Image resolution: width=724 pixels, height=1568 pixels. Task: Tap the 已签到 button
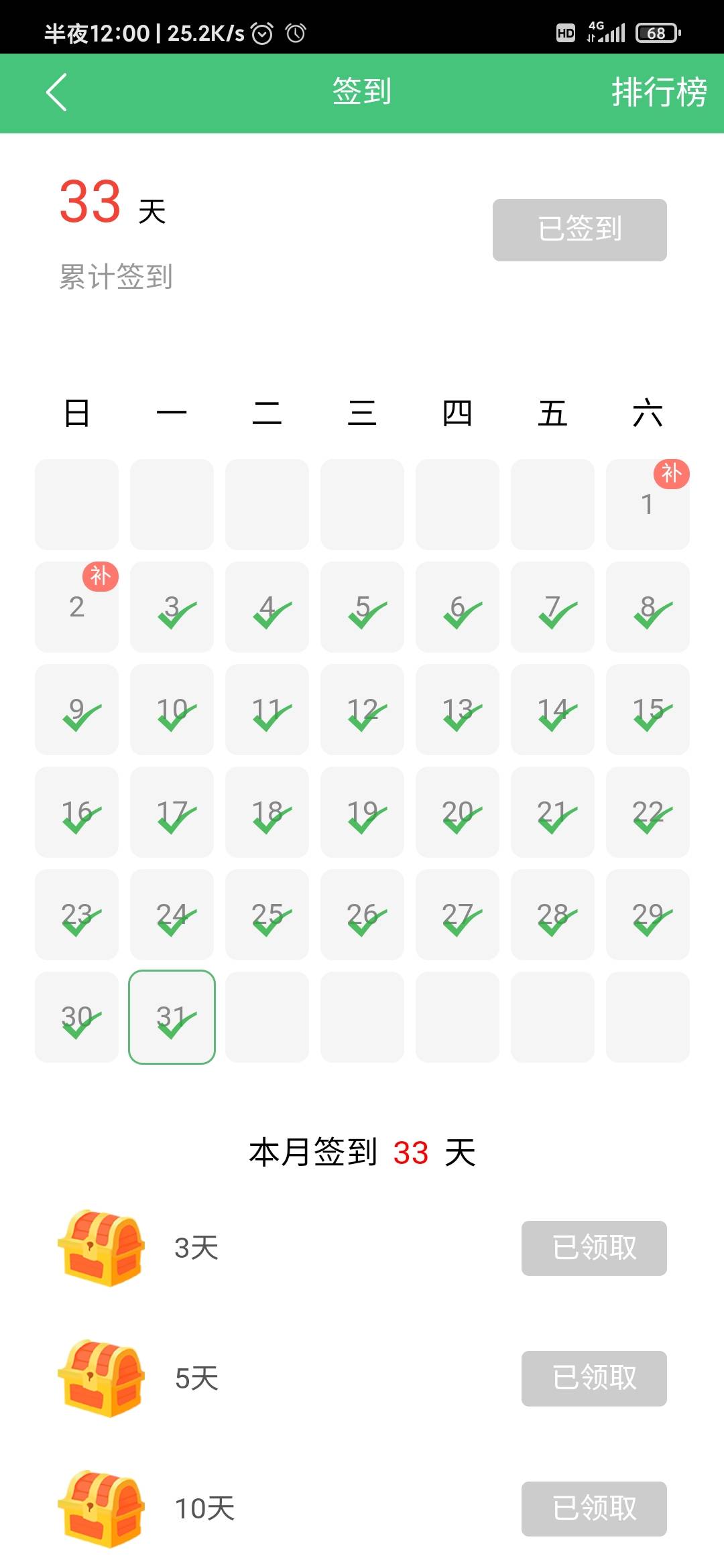coord(580,230)
